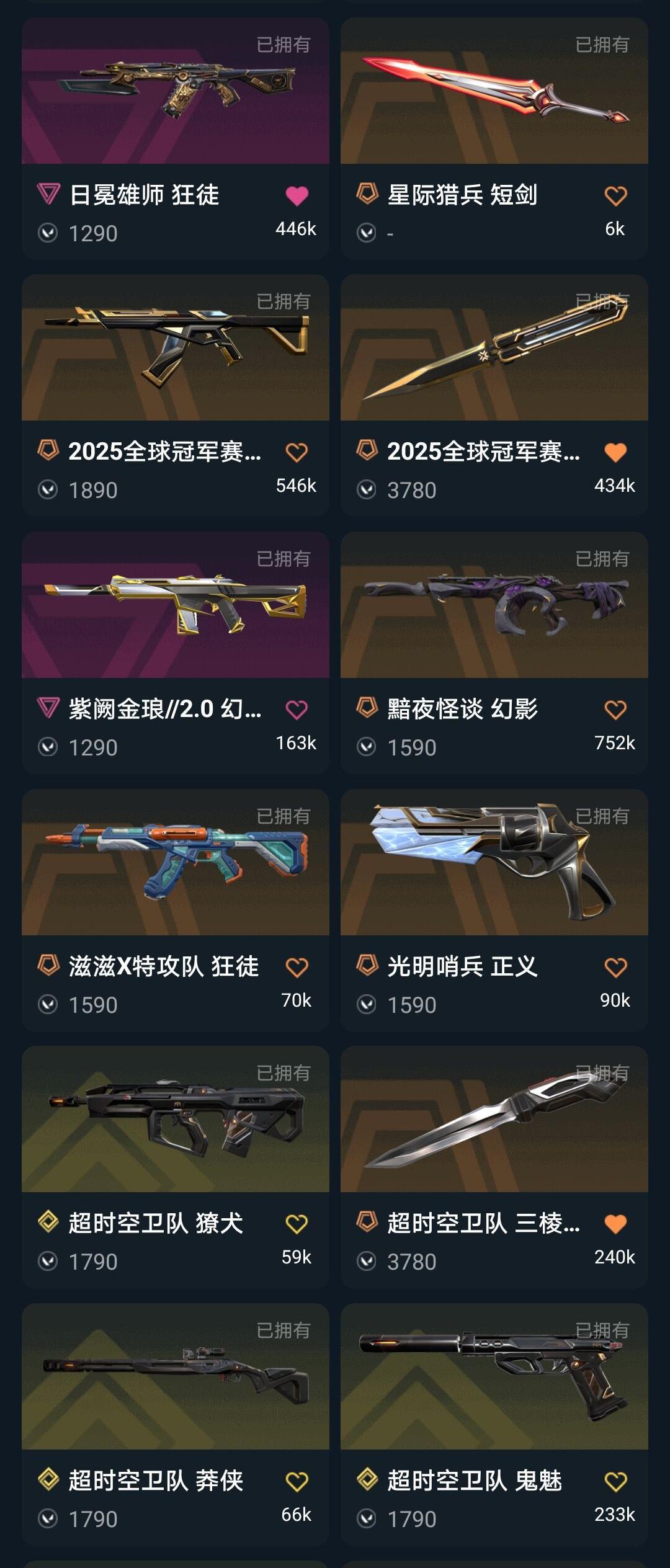Viewport: 670px width, 1568px height.
Task: Remove like from 超时空卫队 三棱 knife
Action: click(x=615, y=1224)
